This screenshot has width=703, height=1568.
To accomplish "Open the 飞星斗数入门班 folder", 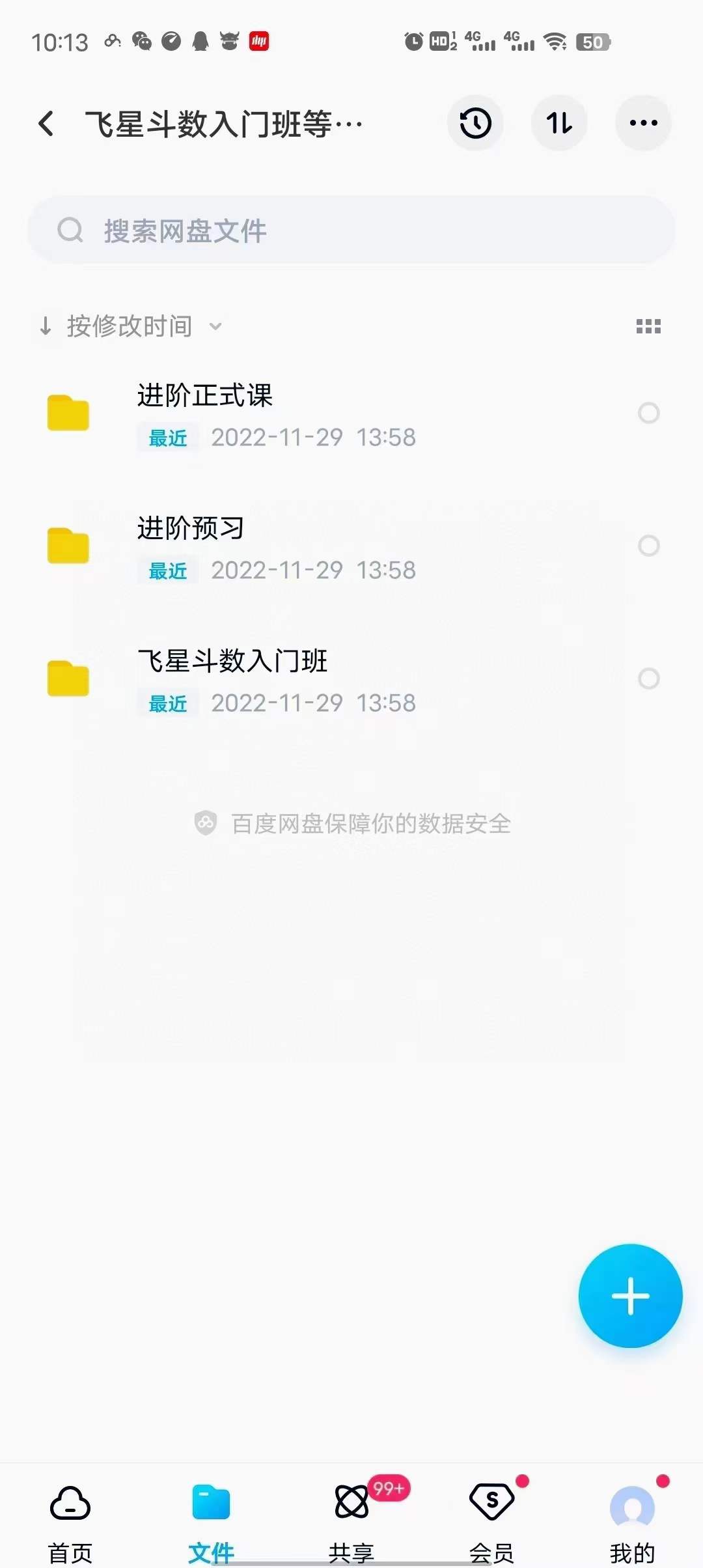I will (233, 662).
